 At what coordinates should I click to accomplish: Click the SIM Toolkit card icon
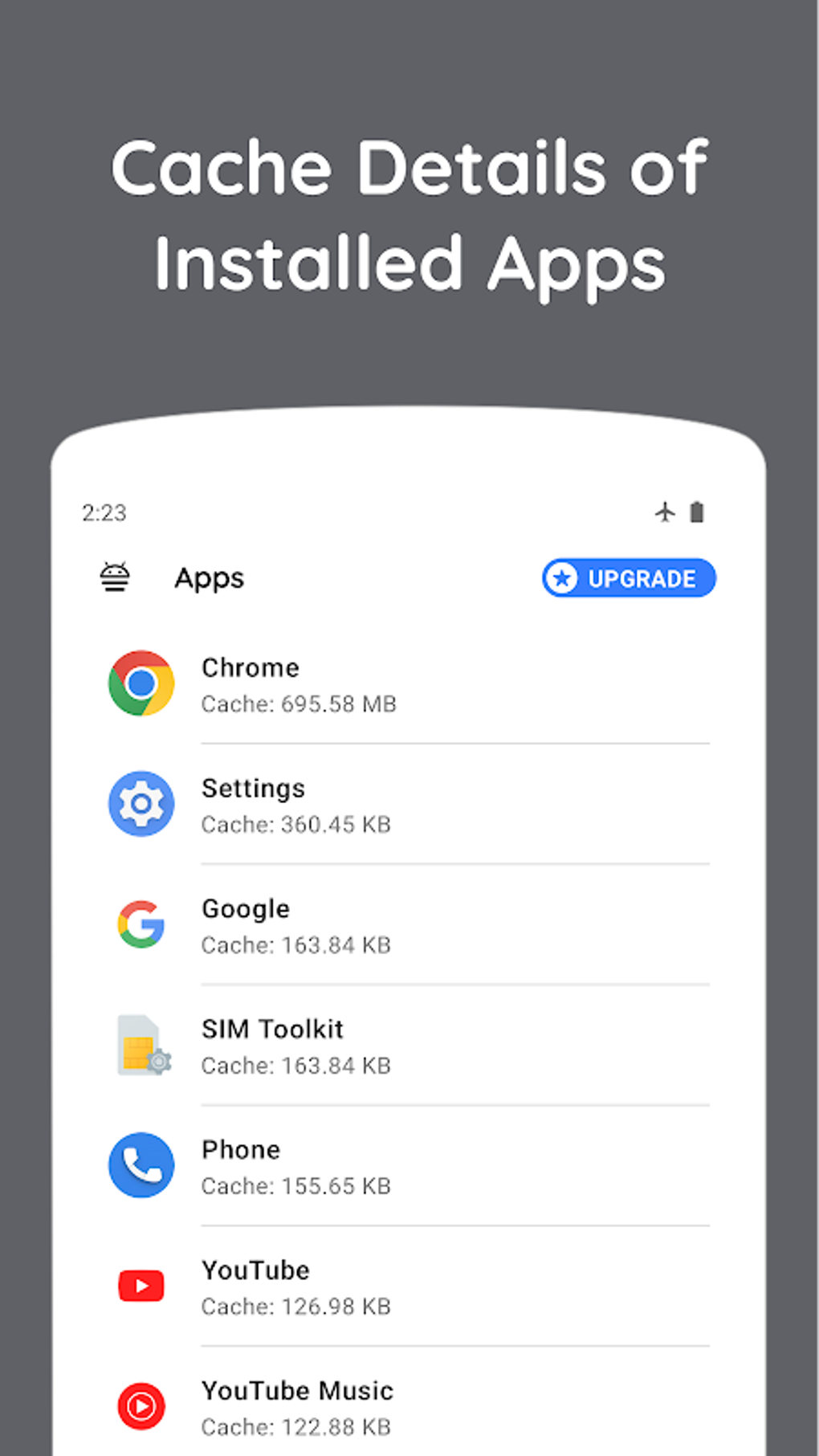tap(141, 1045)
